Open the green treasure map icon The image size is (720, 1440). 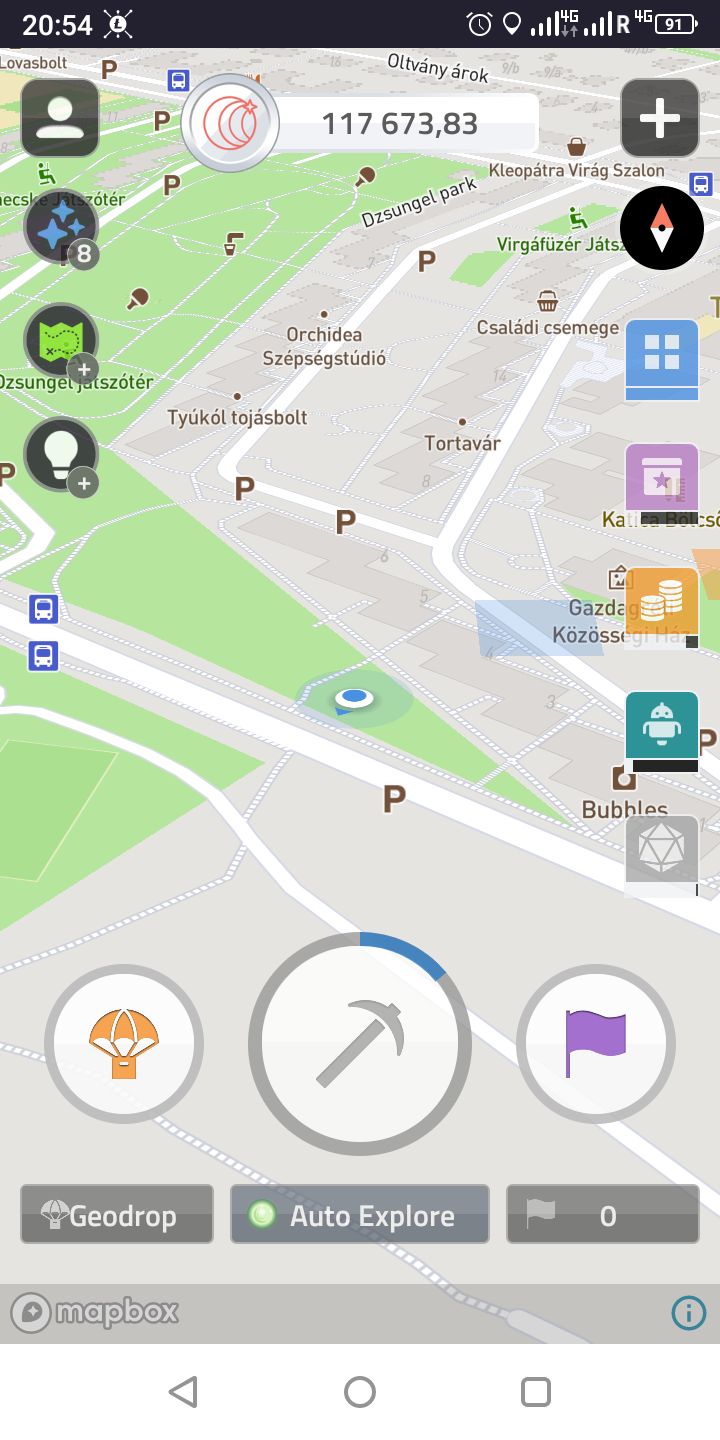[61, 341]
